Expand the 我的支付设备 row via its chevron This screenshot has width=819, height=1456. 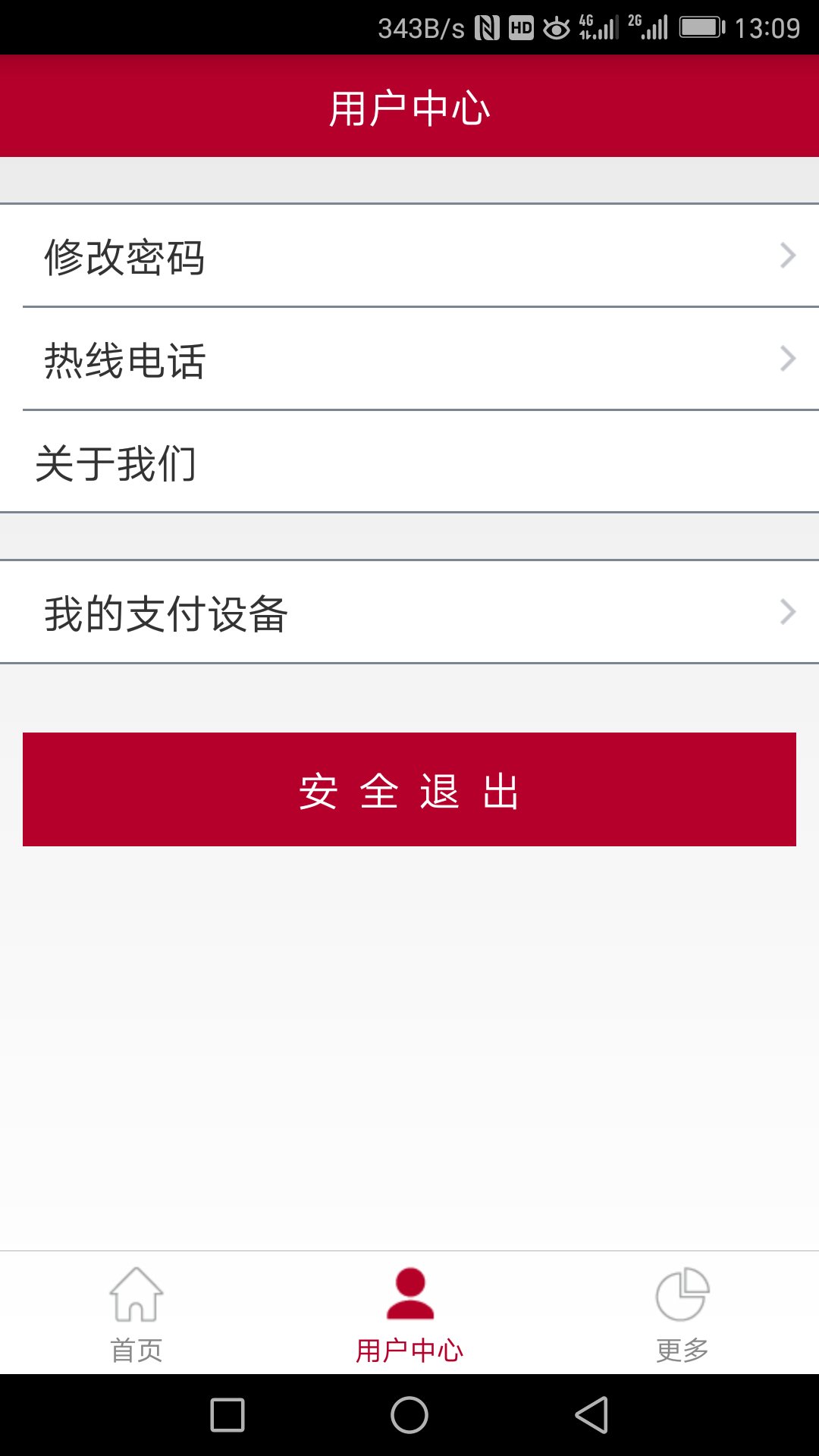coord(787,611)
